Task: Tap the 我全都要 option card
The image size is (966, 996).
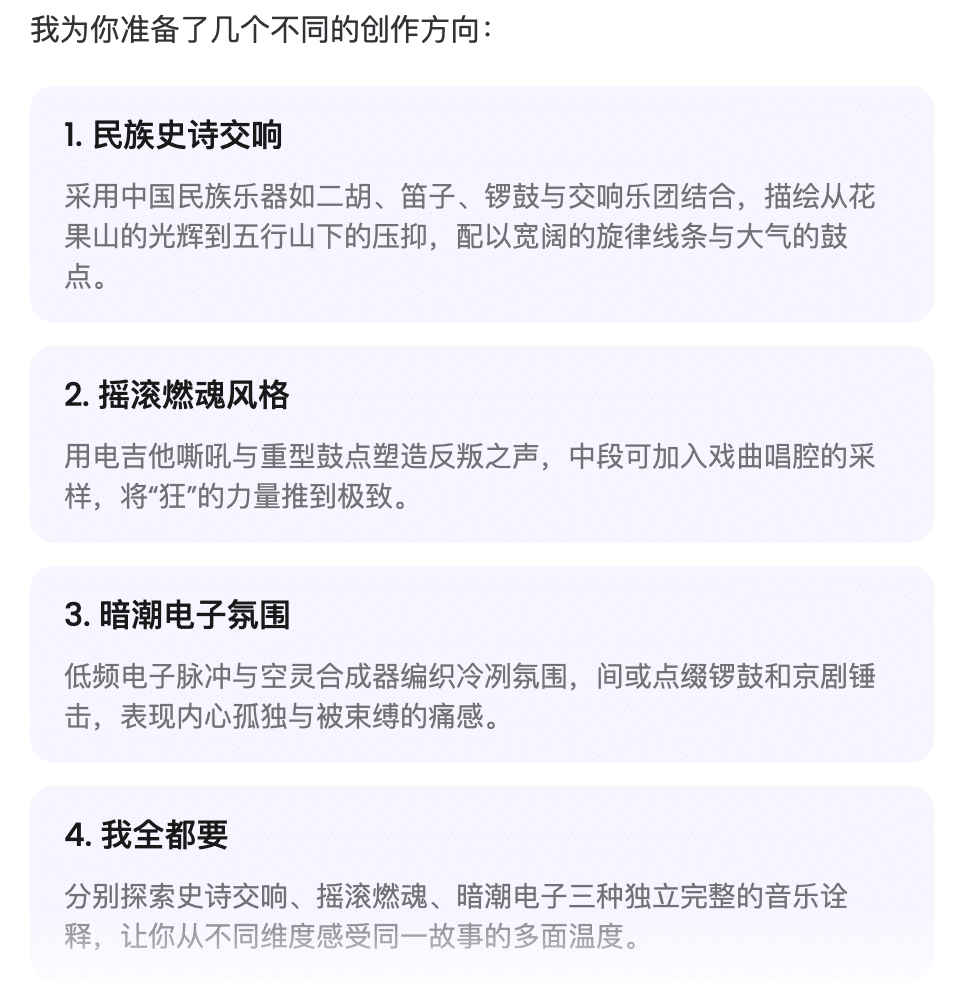Action: coord(481,884)
